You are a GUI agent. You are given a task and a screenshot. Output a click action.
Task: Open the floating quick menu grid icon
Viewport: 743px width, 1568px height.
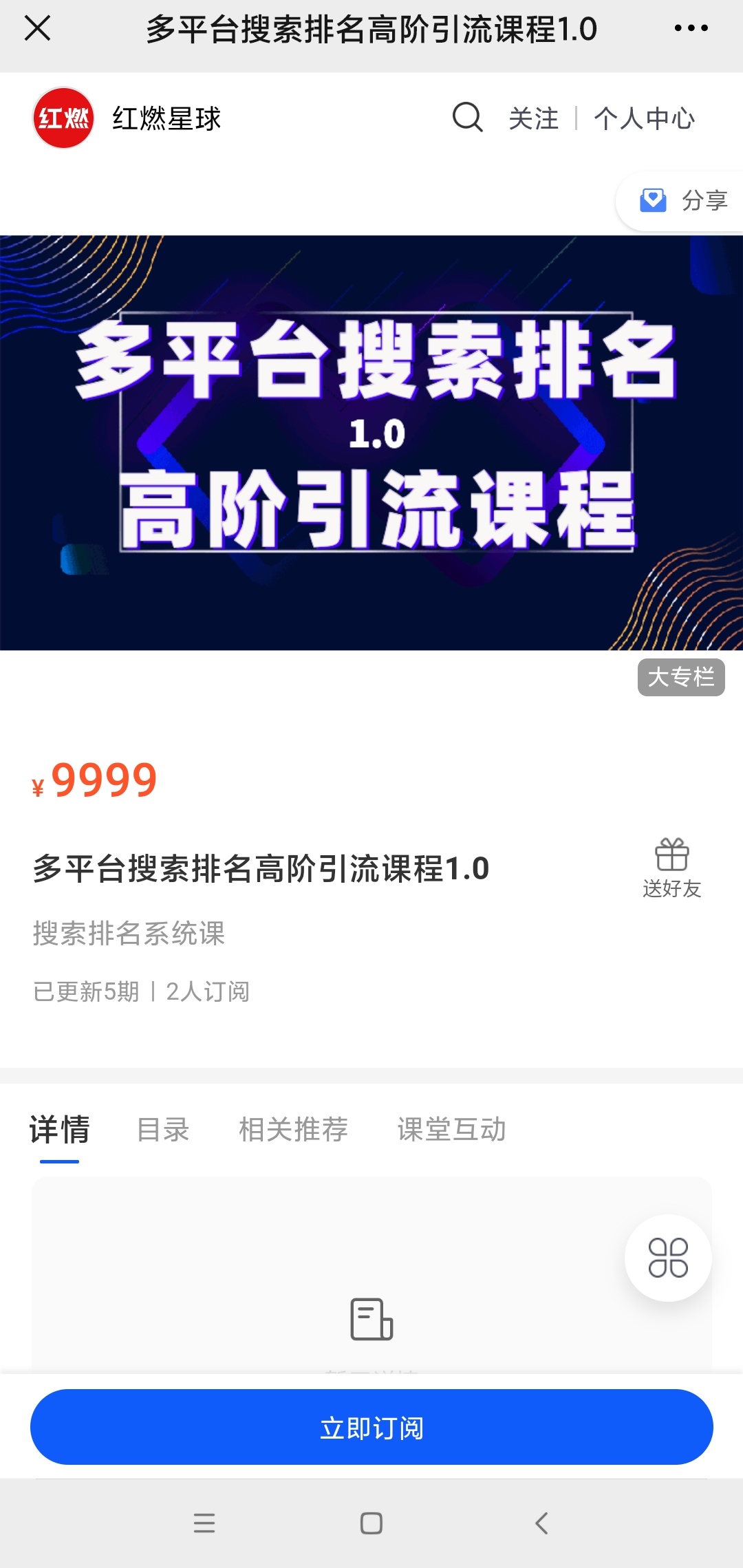668,1257
